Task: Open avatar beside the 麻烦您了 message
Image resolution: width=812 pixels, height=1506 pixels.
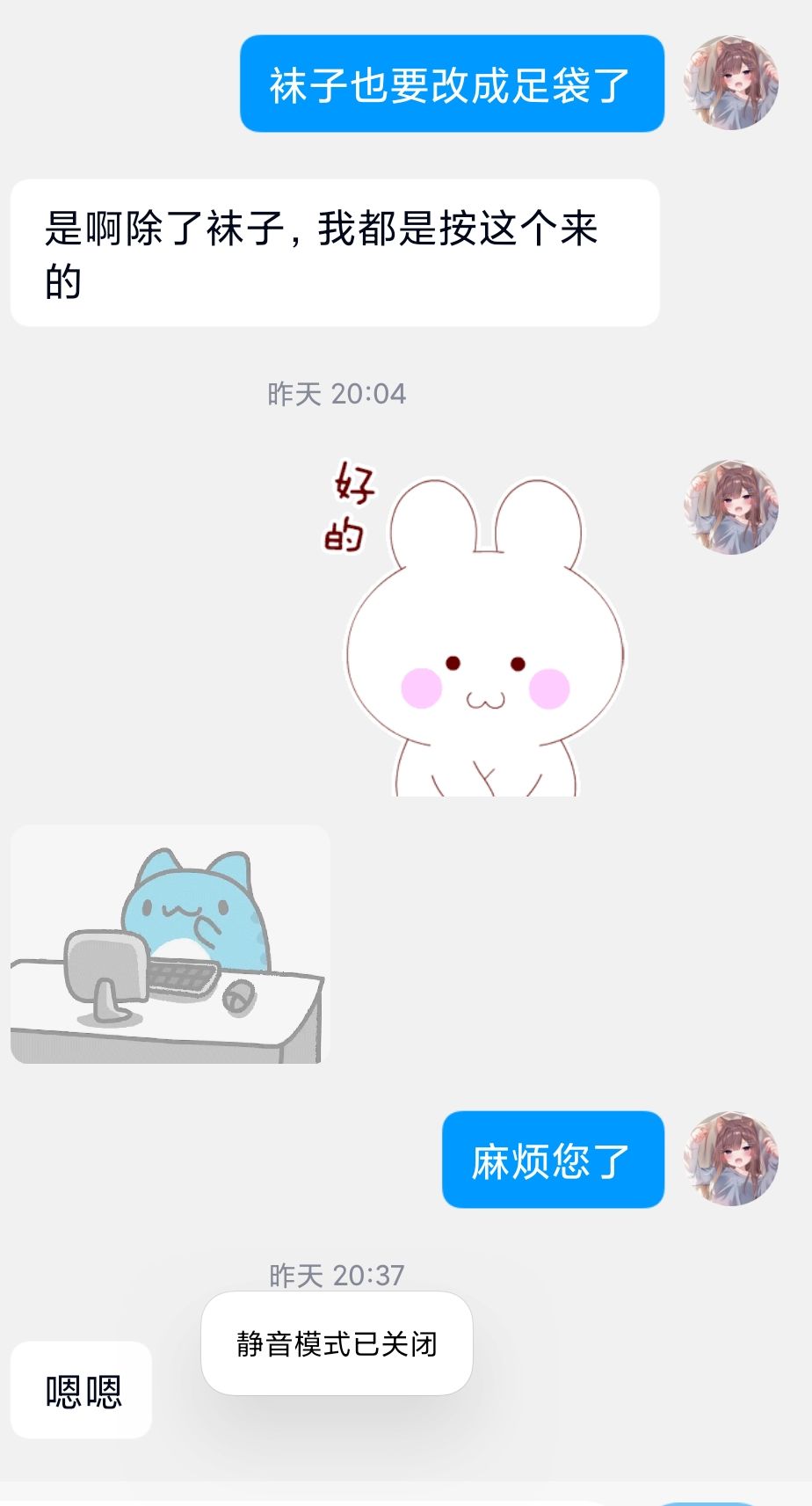Action: [x=731, y=1159]
